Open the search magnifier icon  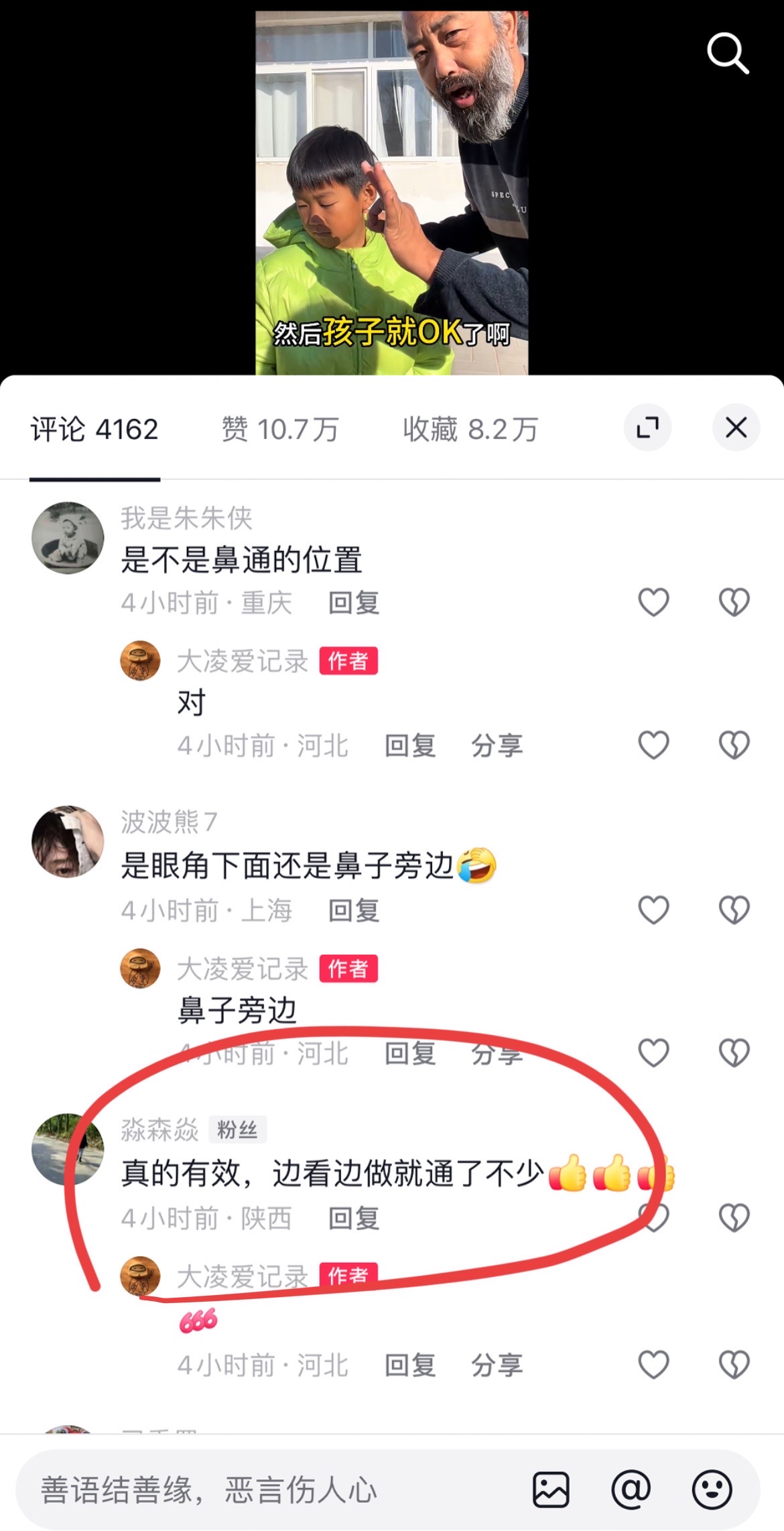(728, 54)
